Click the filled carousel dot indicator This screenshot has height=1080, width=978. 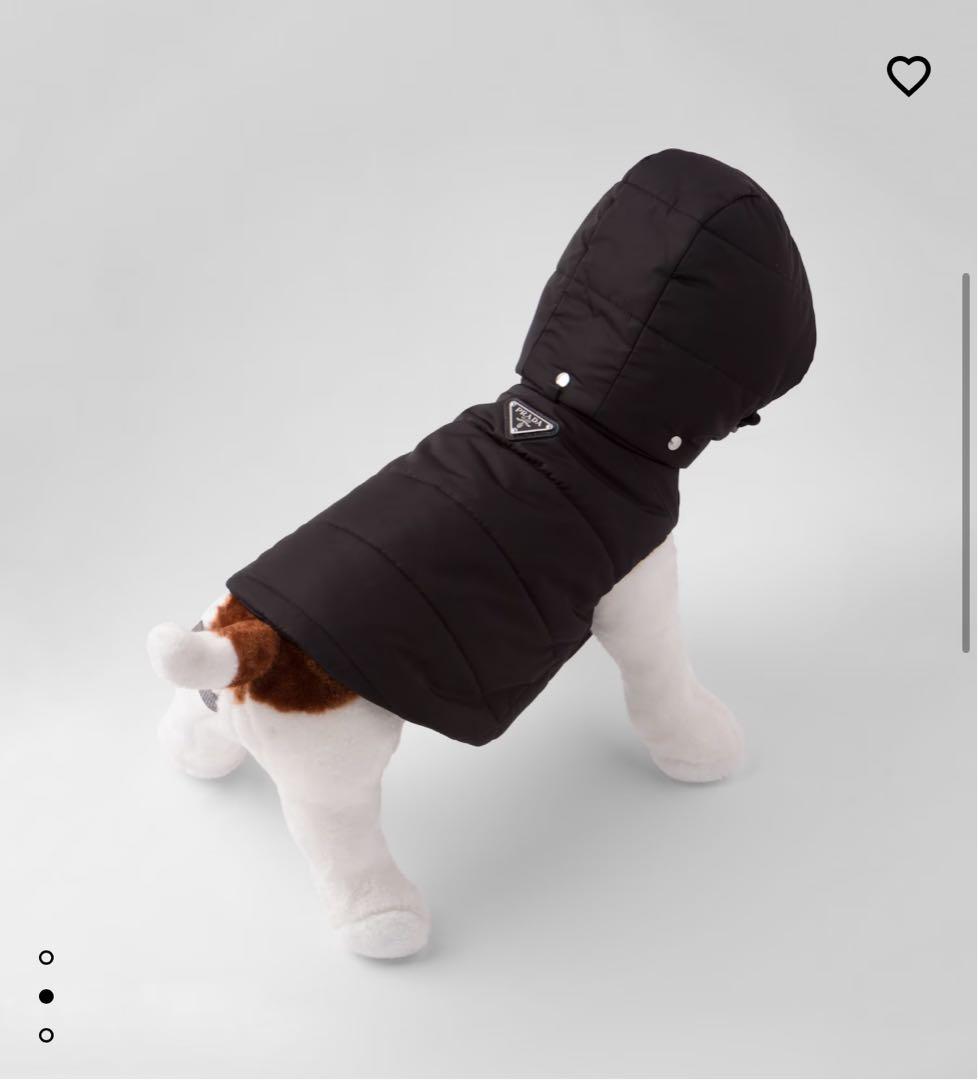[x=46, y=996]
